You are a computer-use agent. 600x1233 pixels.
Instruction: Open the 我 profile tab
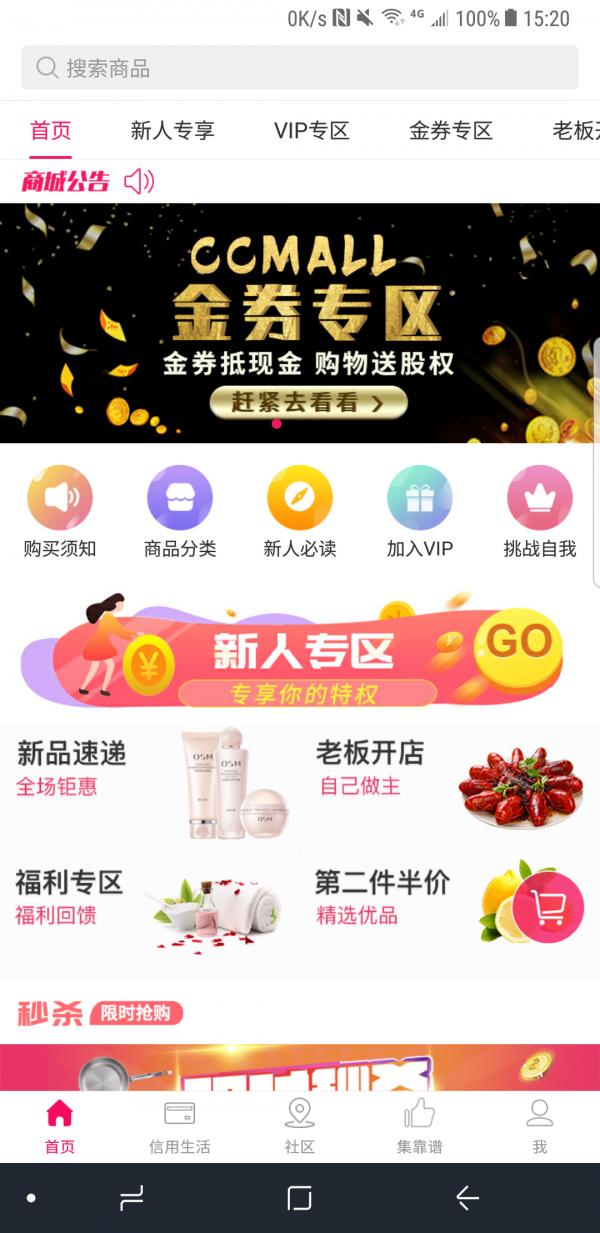click(x=540, y=1127)
